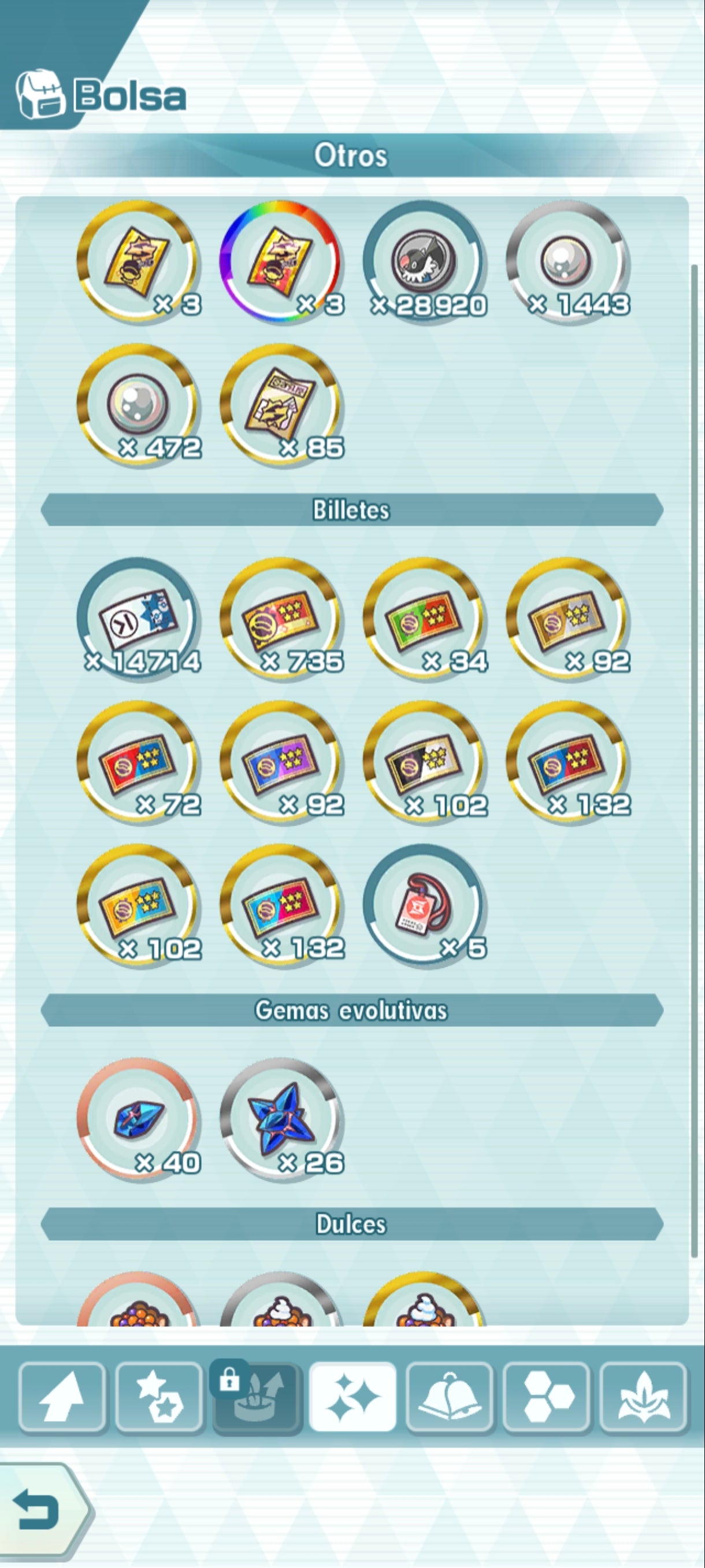Image resolution: width=705 pixels, height=1568 pixels.
Task: Open the bell items tab
Action: click(x=449, y=1396)
